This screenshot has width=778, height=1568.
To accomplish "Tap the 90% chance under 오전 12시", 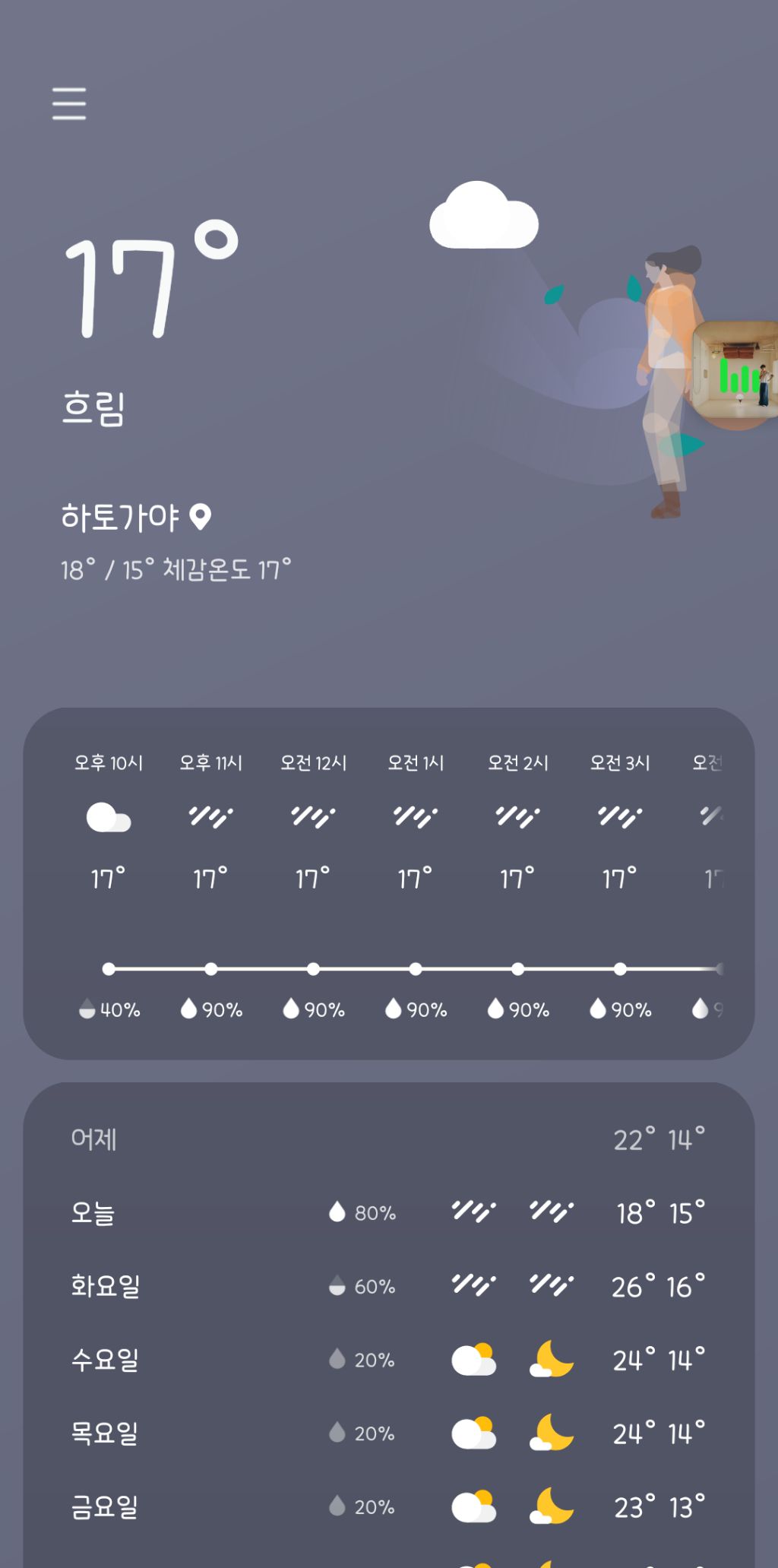I will click(313, 1010).
